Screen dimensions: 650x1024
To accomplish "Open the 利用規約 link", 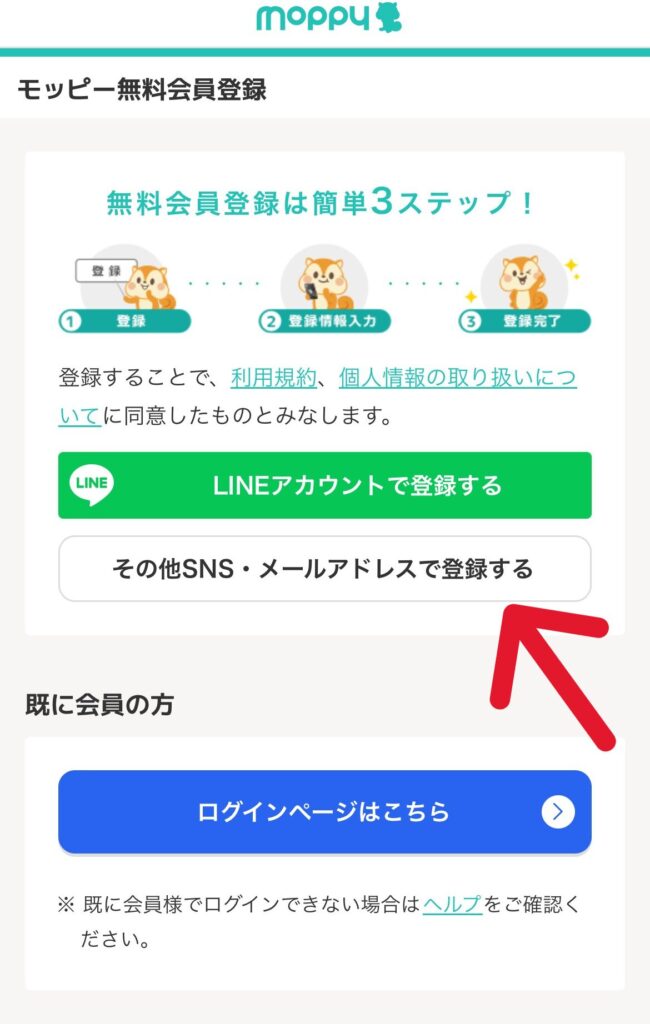I will click(273, 379).
